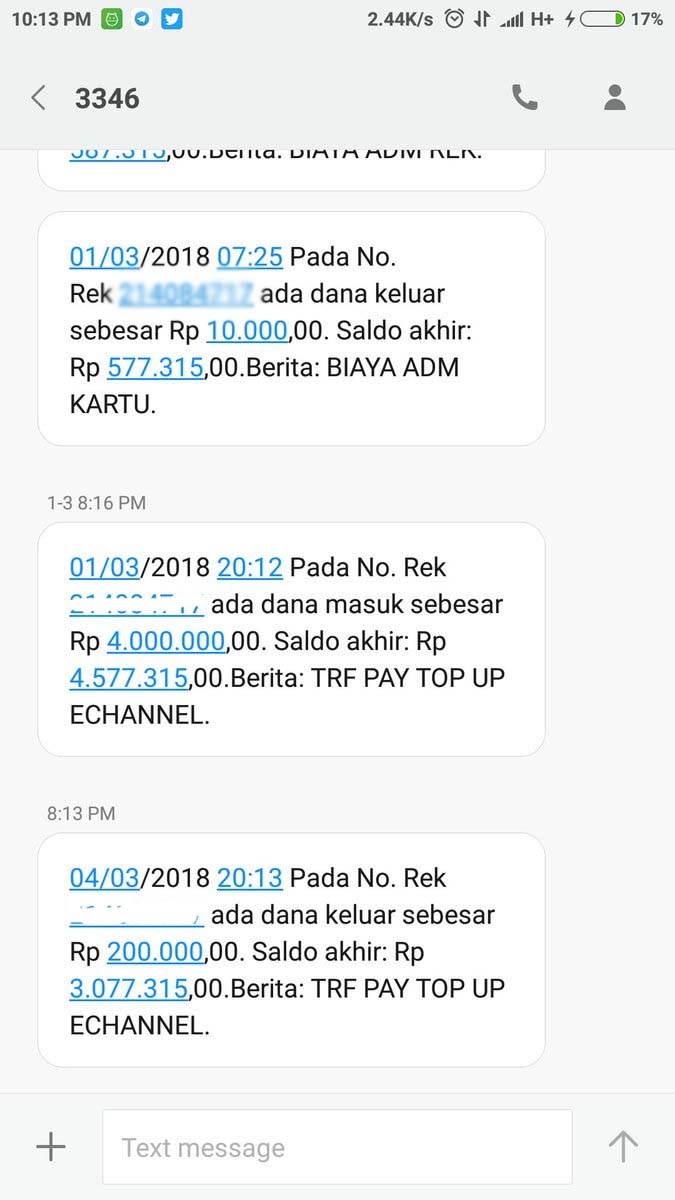Tap the 577.315 balance link
This screenshot has width=675, height=1200.
pos(155,368)
